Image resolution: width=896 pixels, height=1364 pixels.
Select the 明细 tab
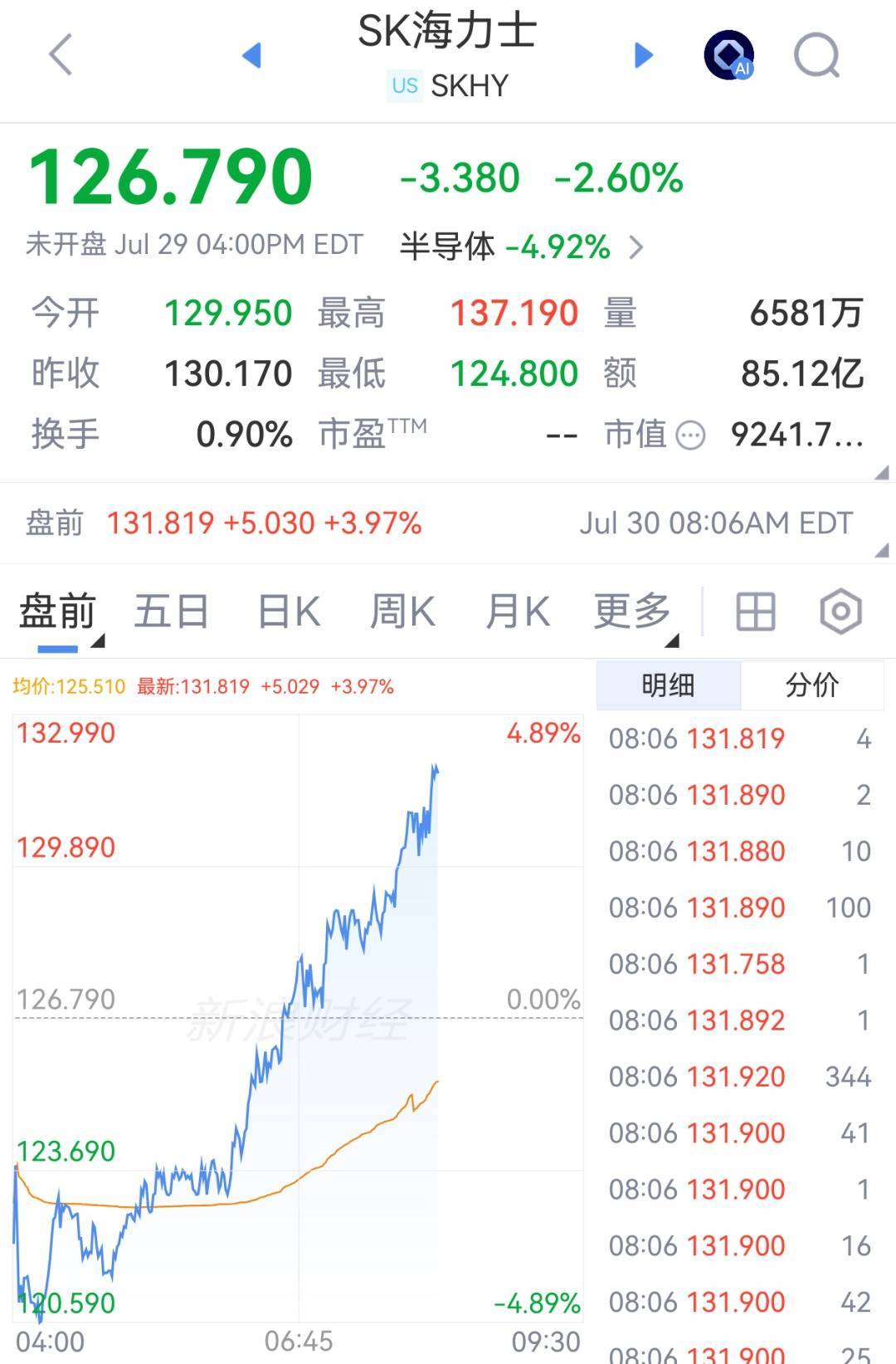pyautogui.click(x=668, y=685)
